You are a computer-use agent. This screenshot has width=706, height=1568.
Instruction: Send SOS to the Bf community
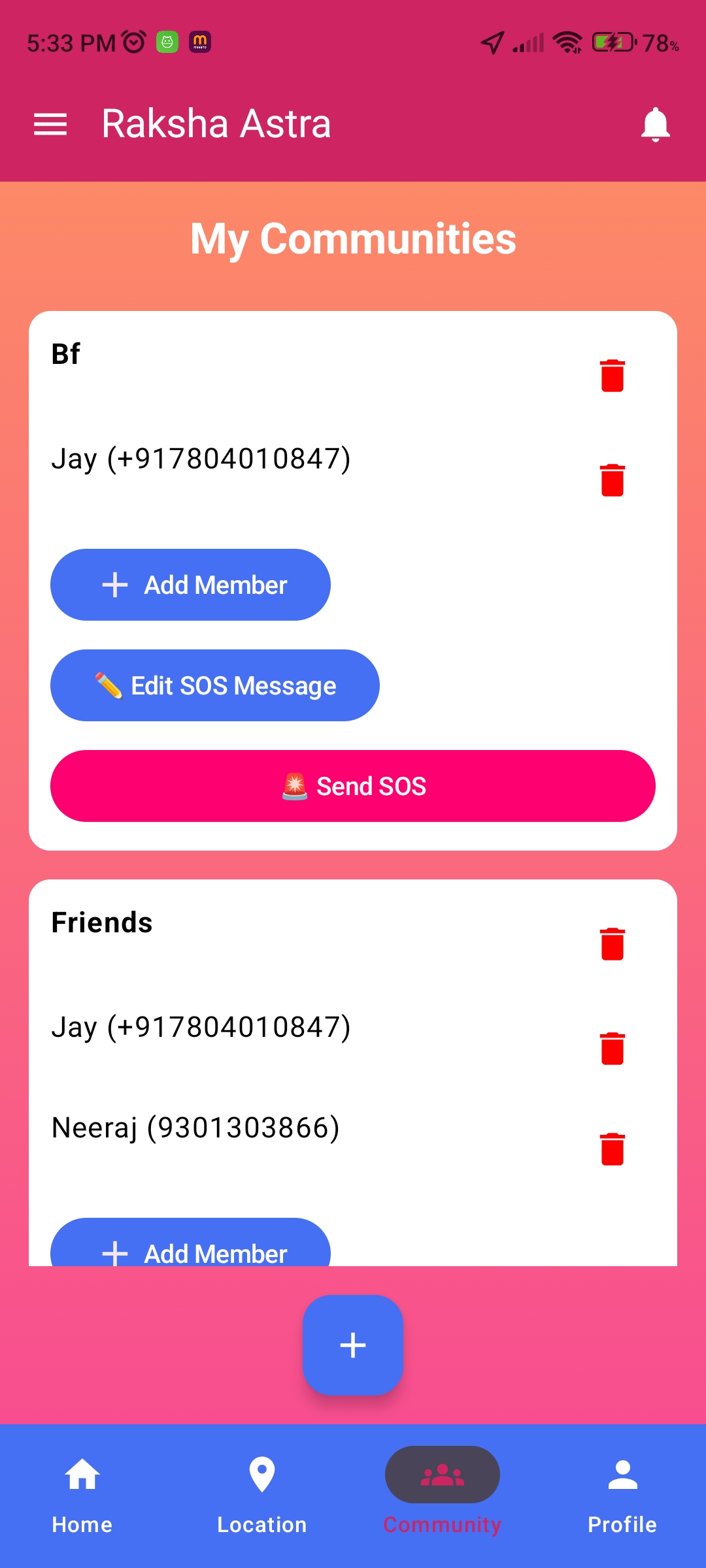[x=353, y=786]
